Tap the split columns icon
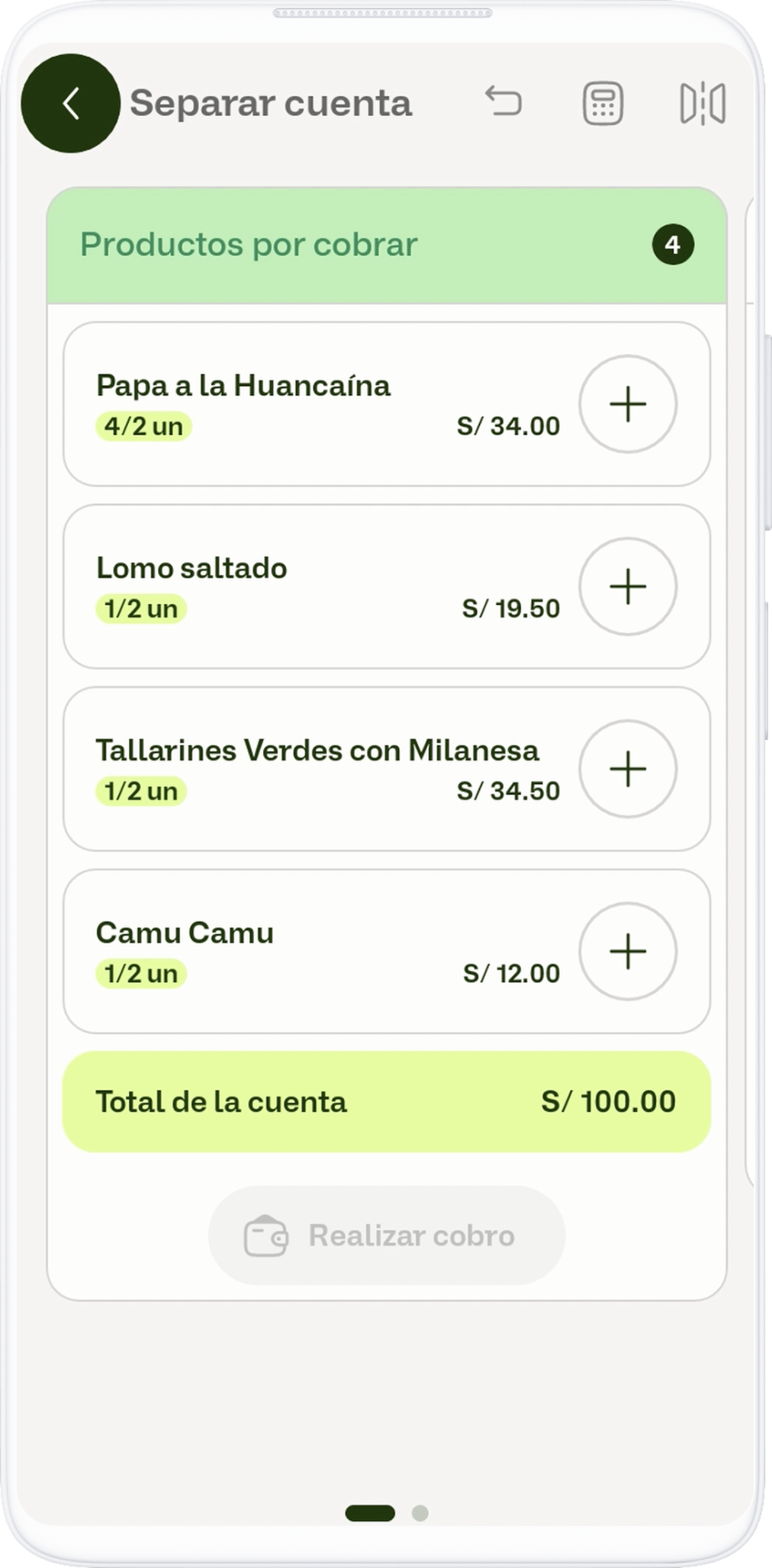 pyautogui.click(x=702, y=104)
